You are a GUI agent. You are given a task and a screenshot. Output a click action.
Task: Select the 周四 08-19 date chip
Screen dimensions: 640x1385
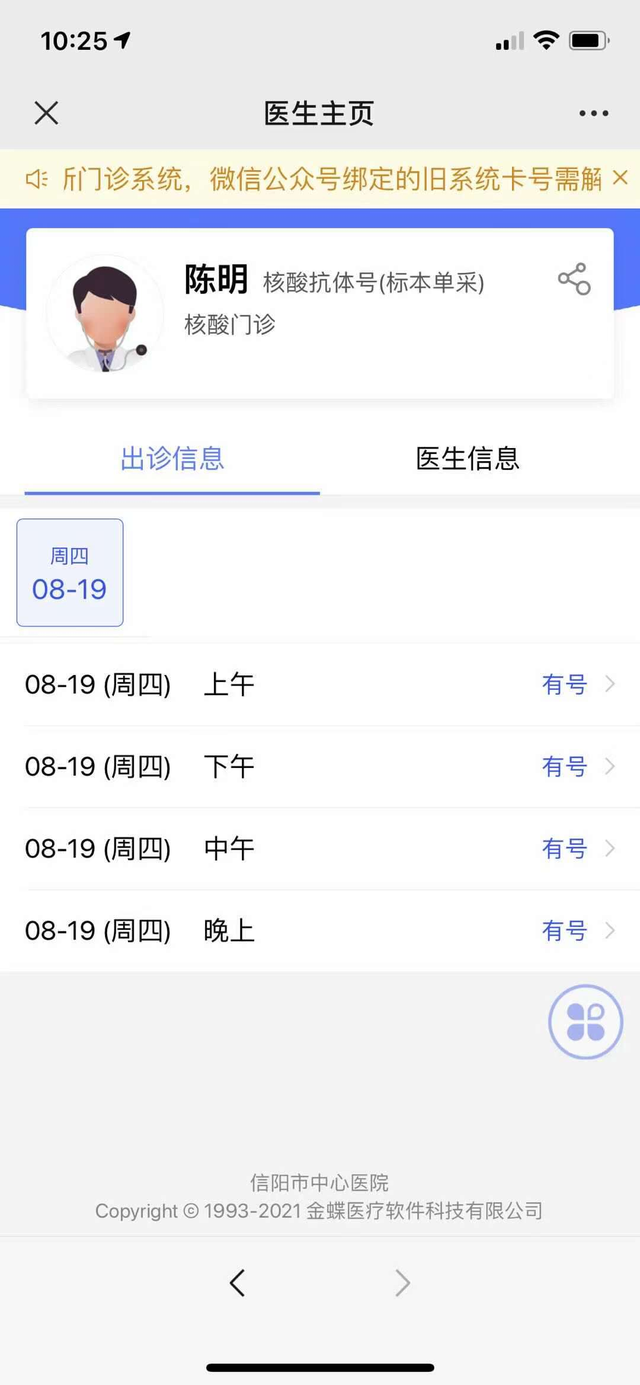pyautogui.click(x=70, y=573)
